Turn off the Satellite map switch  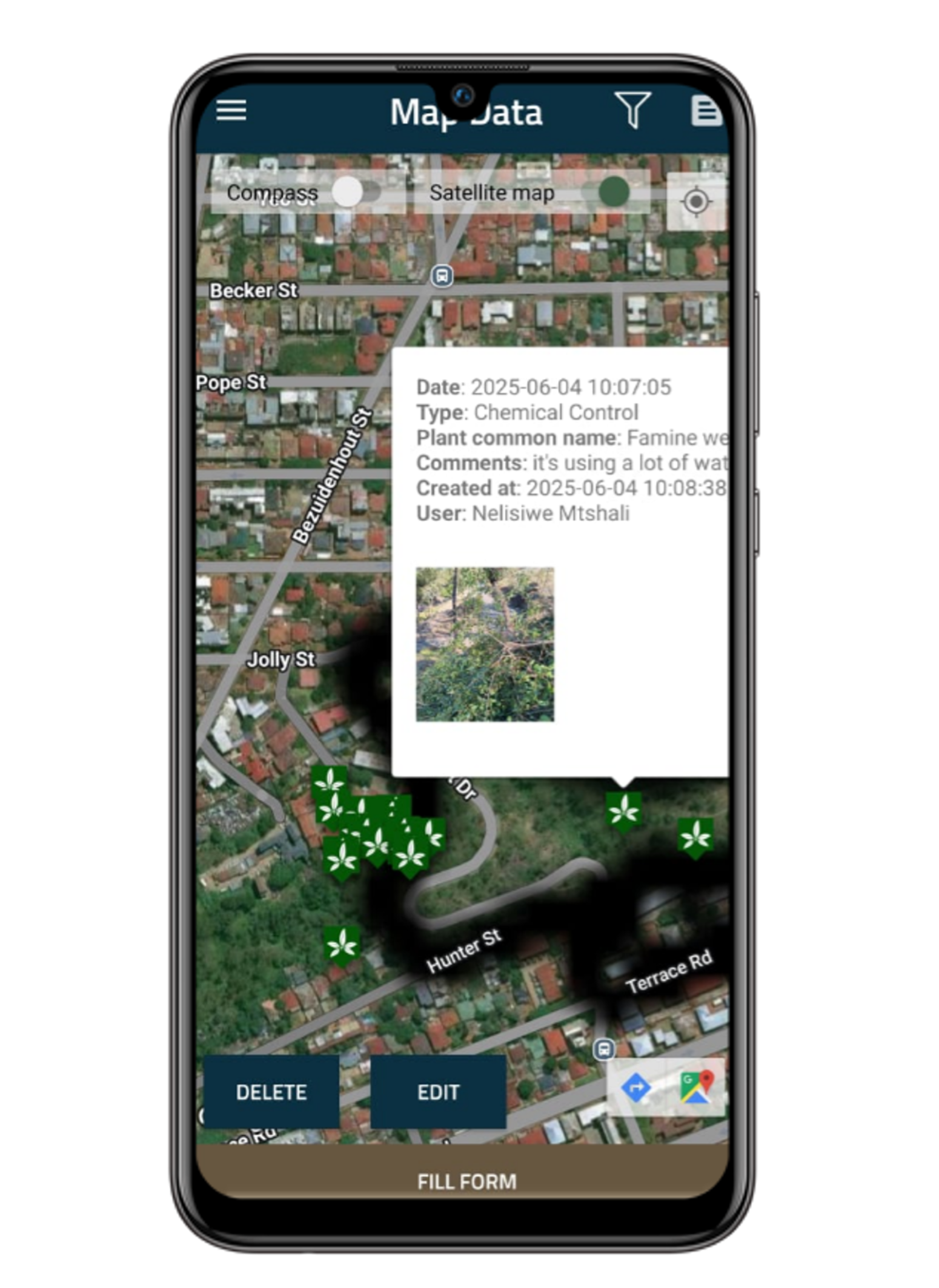click(x=612, y=192)
